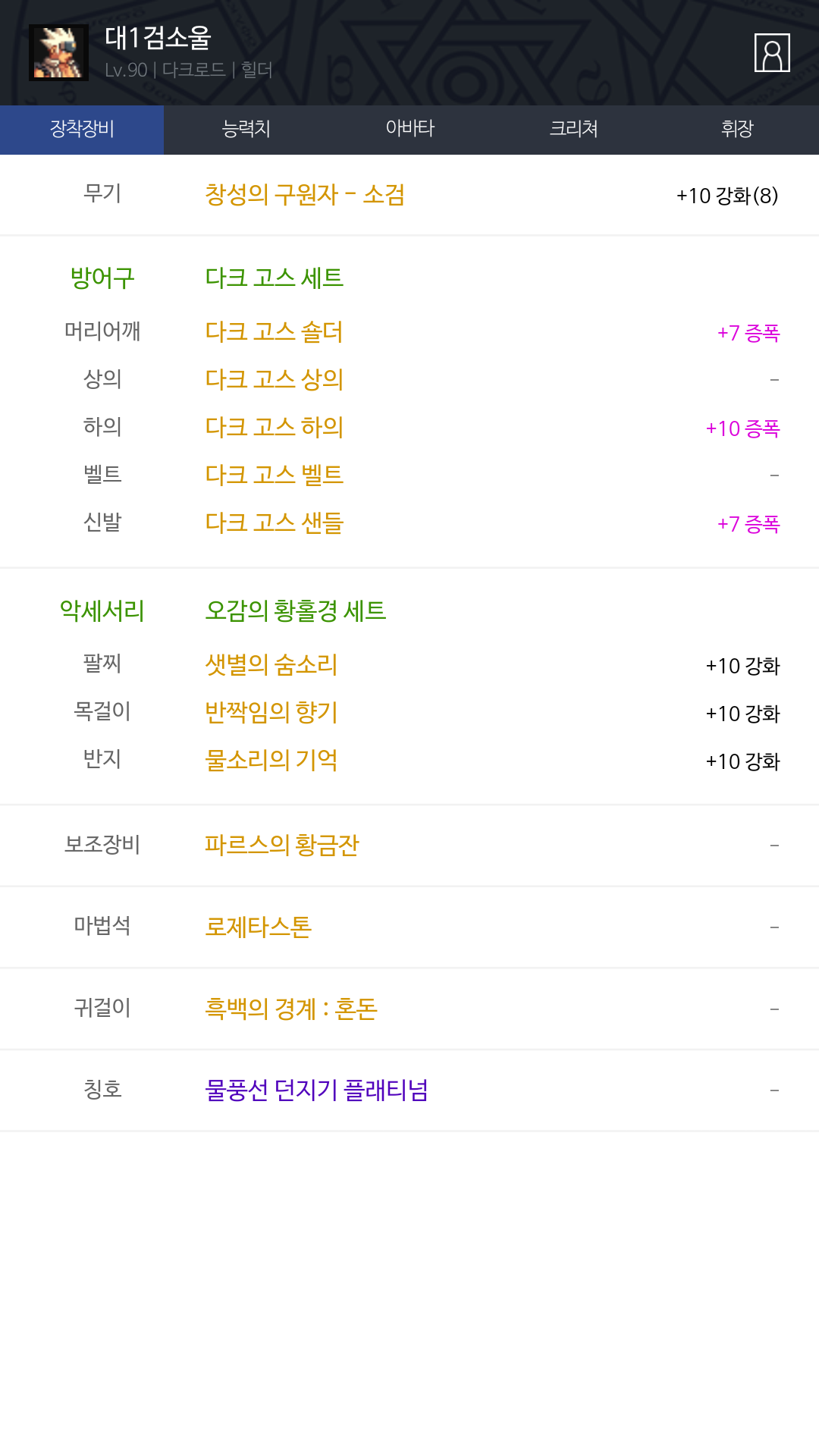Open the title 물풍선 던지기 플래티넘
The image size is (819, 1456).
coord(316,1090)
